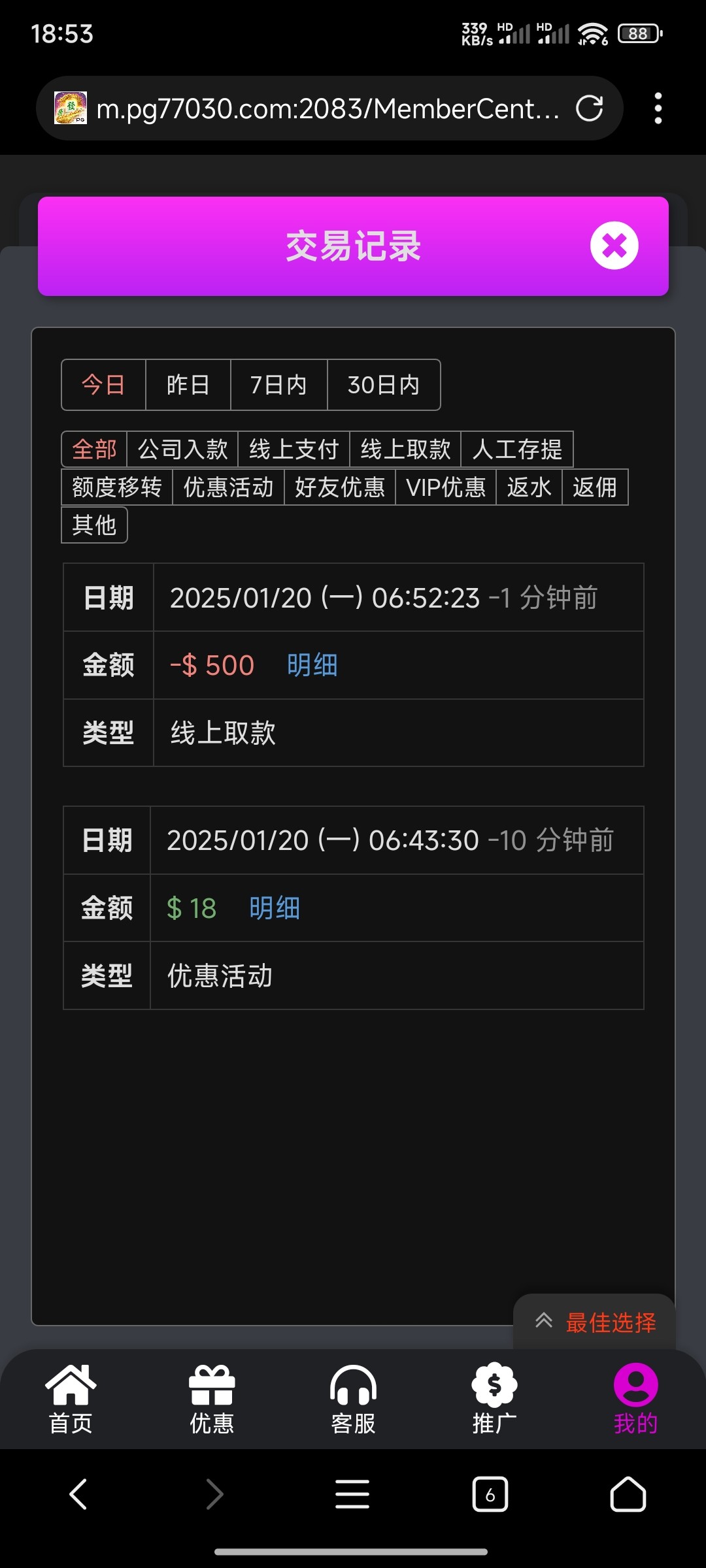Filter by 返水 type
The height and width of the screenshot is (1568, 706).
[x=529, y=487]
